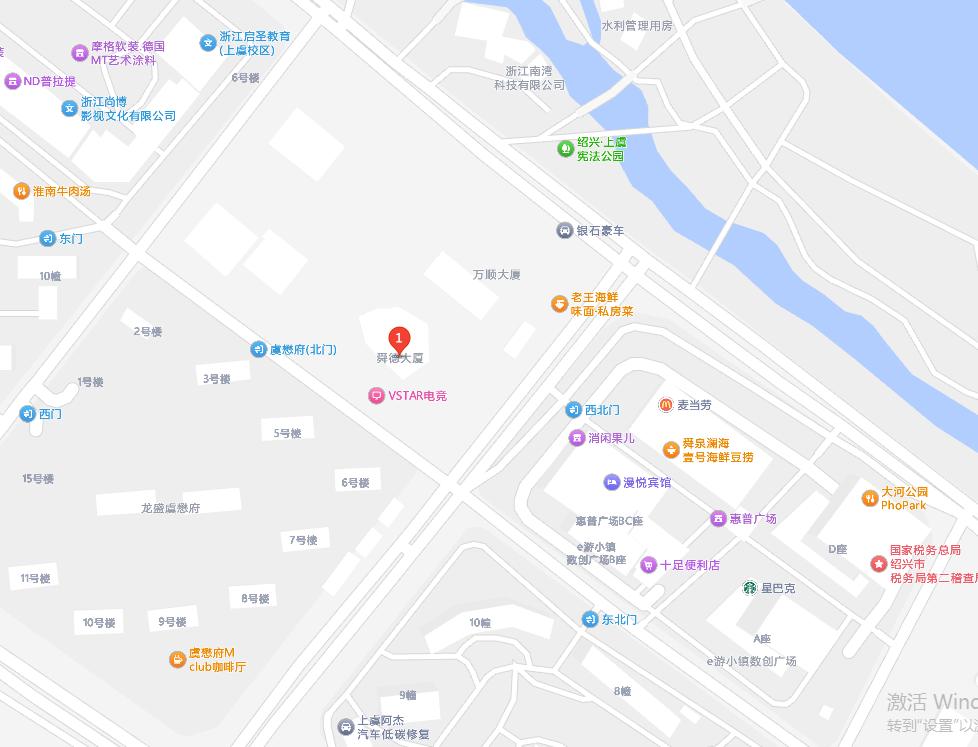Select the 消闲果儿 shop marker
This screenshot has width=978, height=747.
point(577,438)
